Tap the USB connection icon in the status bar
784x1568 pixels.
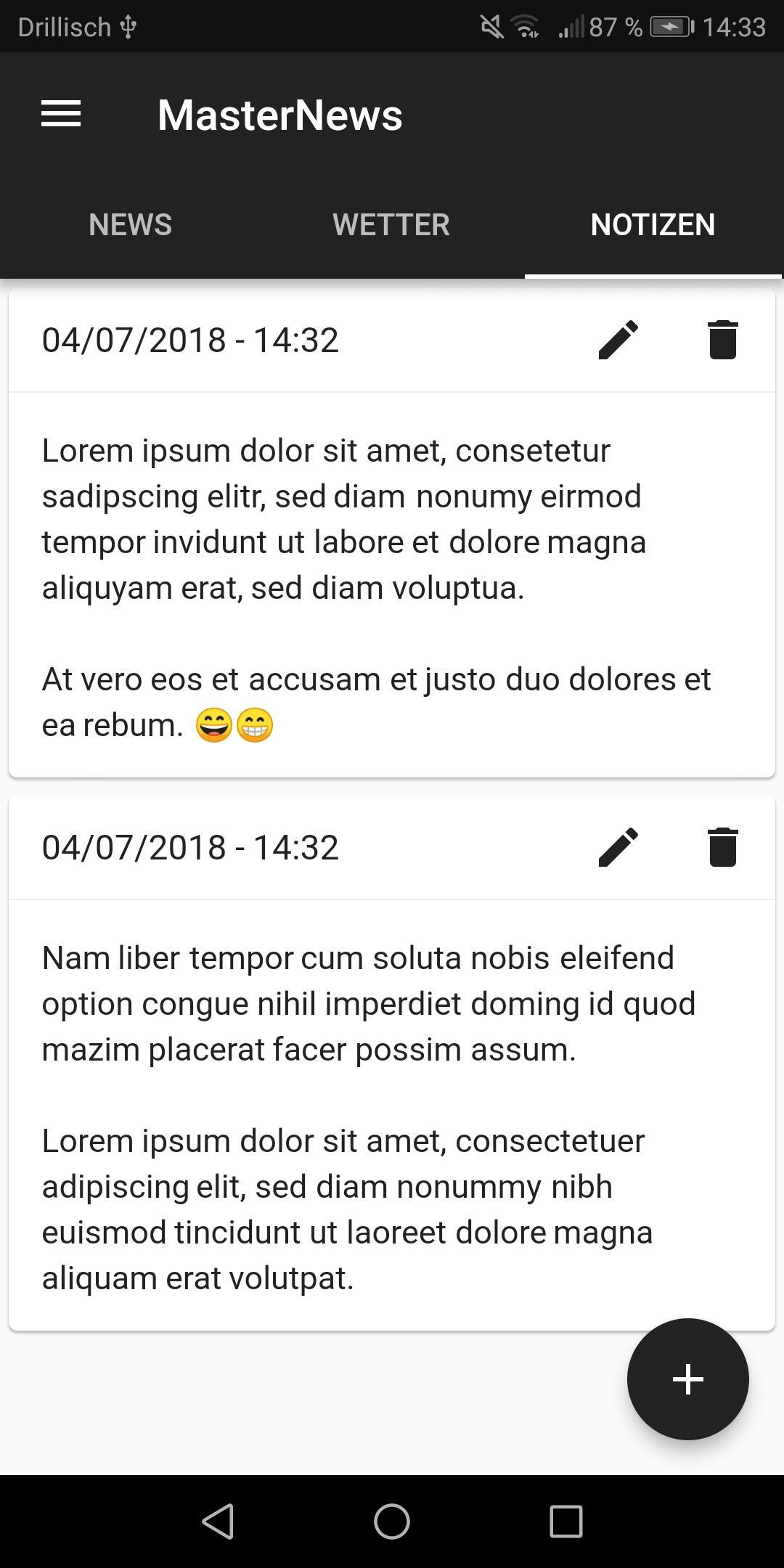coord(127,25)
